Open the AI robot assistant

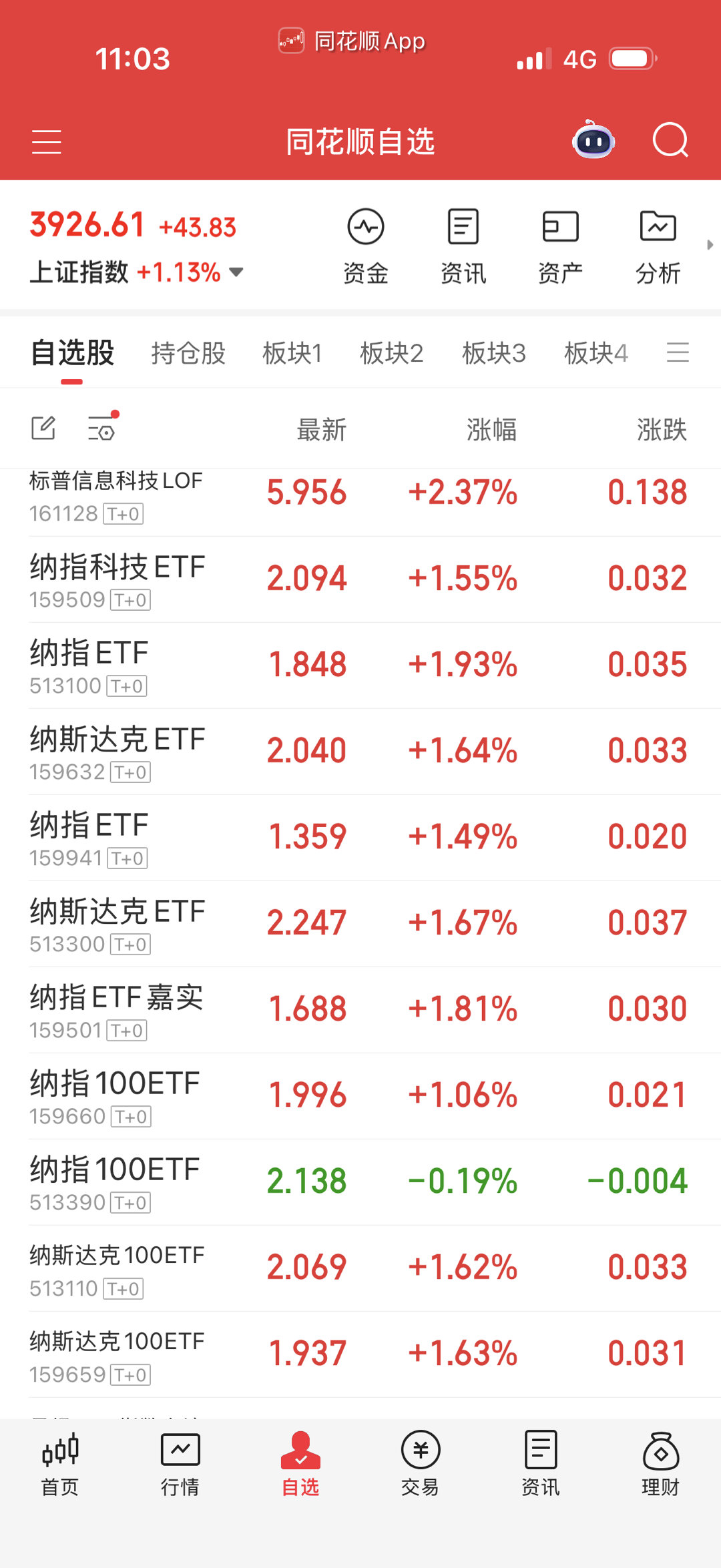pos(593,140)
